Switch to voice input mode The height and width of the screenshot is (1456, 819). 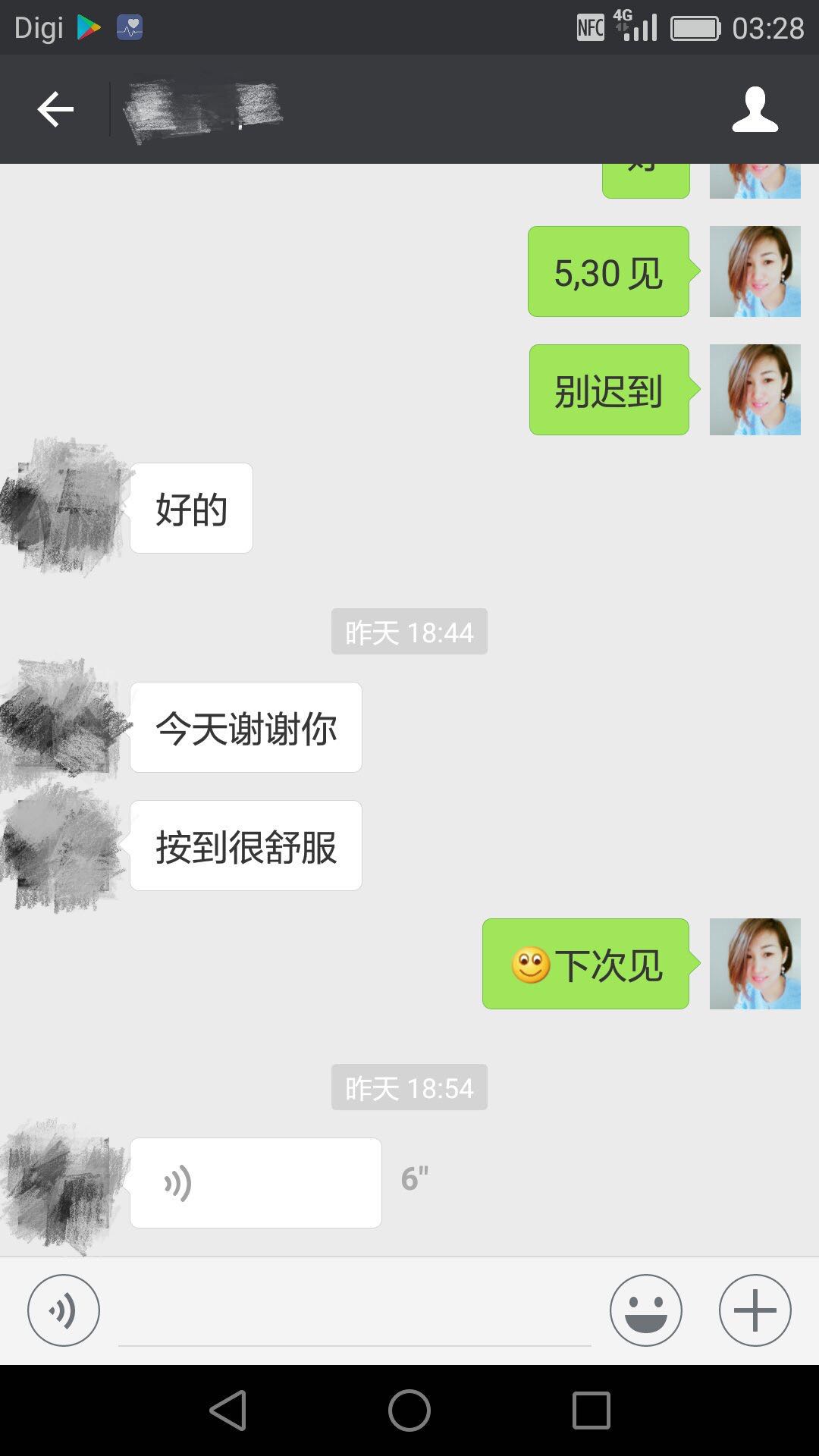tap(64, 1310)
